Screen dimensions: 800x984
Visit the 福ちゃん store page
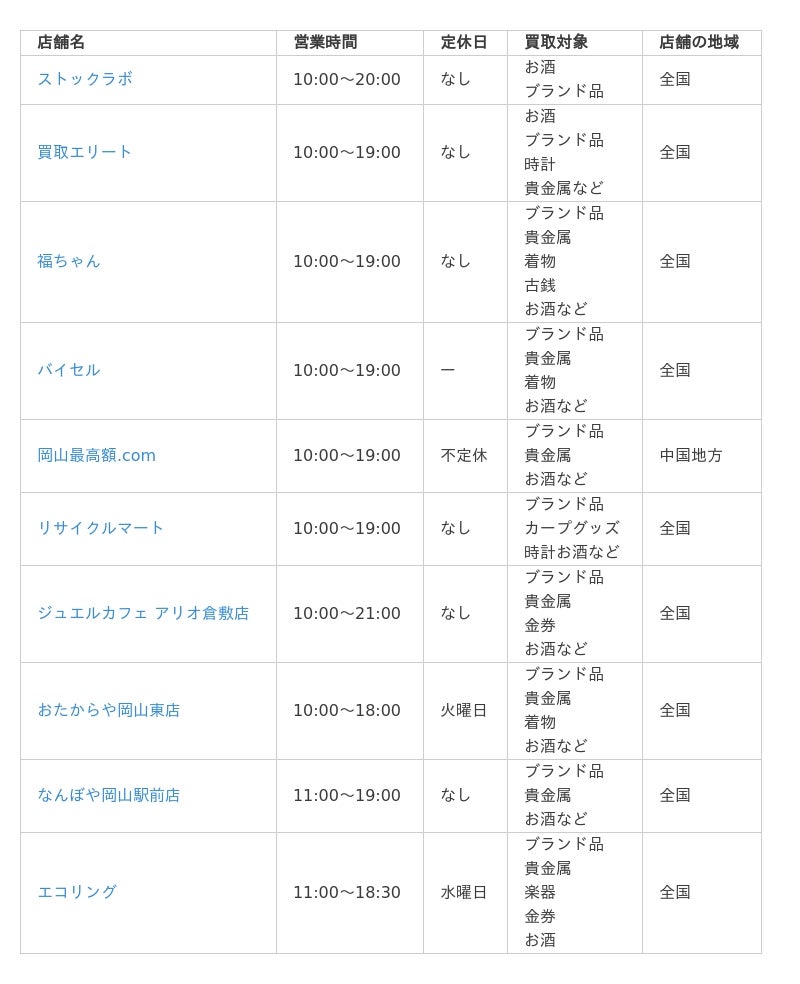point(69,261)
